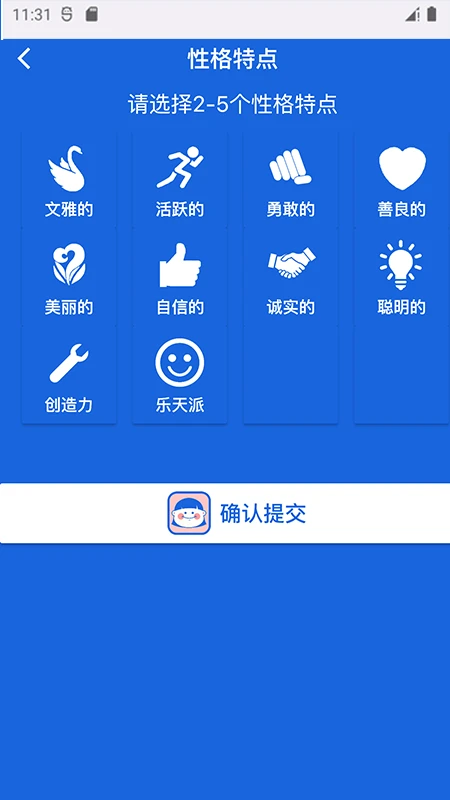The image size is (450, 800).
Task: Choose the 美丽的 trait tile
Action: (69, 277)
